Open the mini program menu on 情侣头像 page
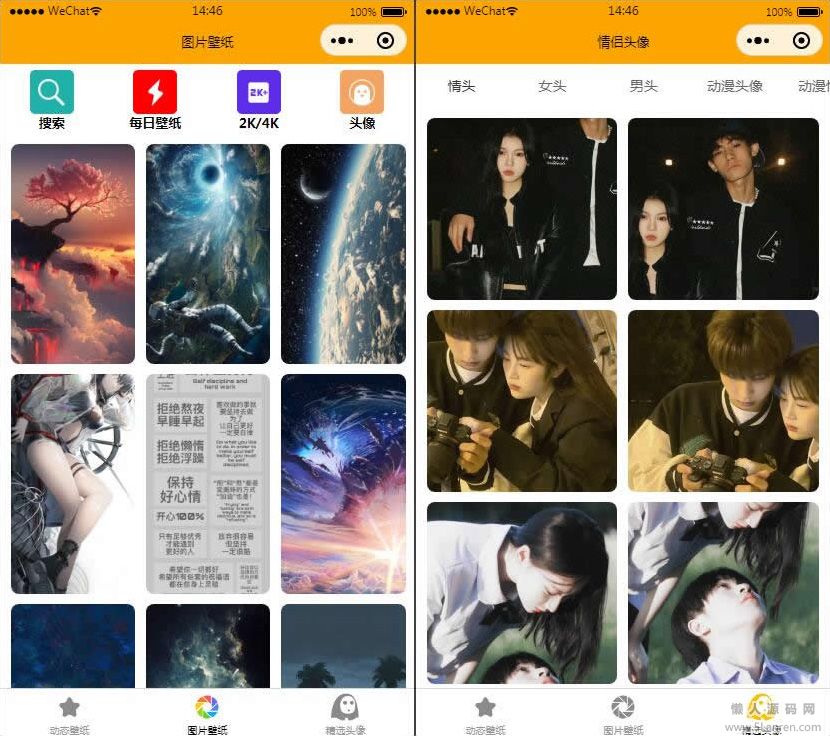Screen dimensions: 830x736 tap(757, 40)
